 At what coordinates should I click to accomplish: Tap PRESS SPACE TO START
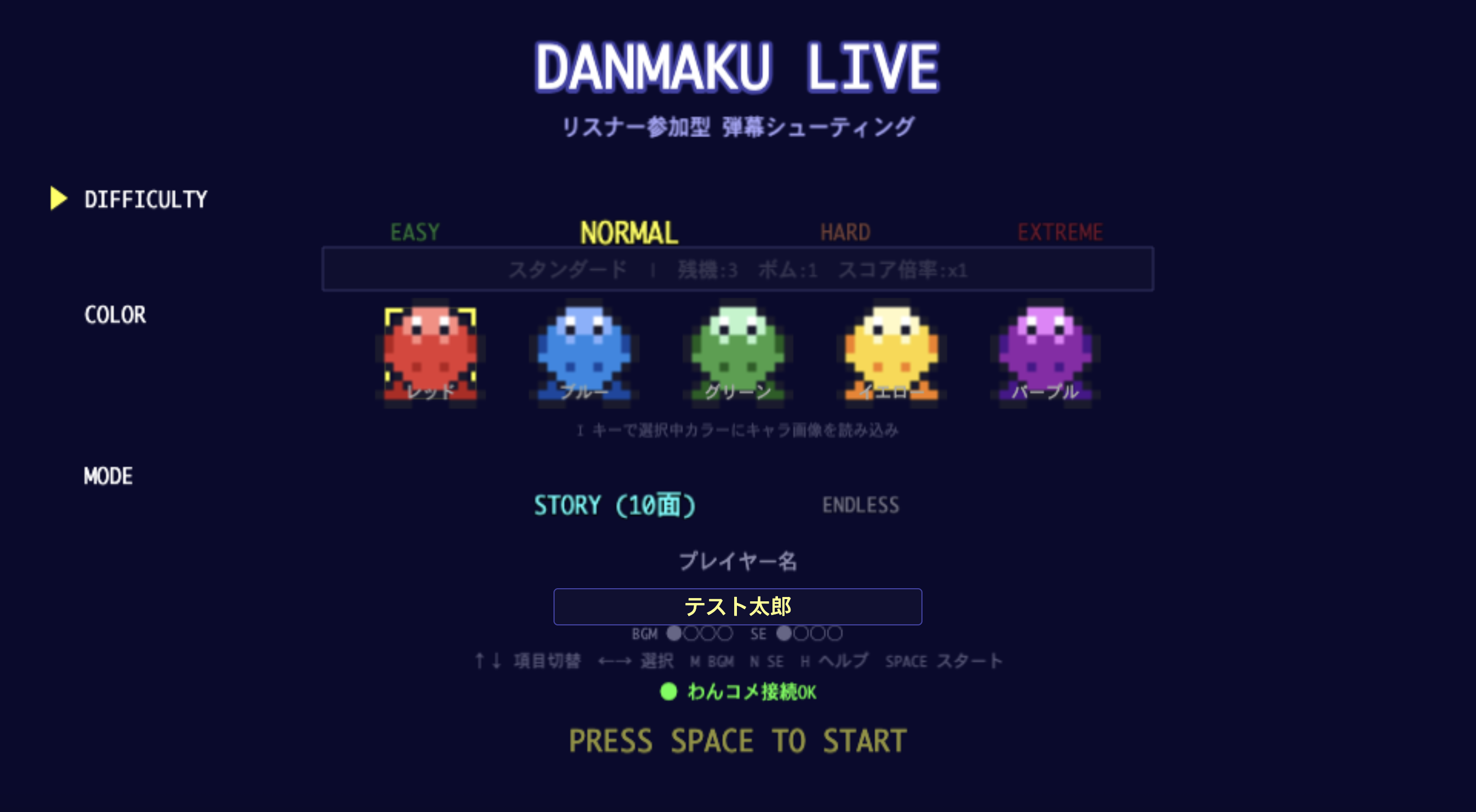click(737, 740)
